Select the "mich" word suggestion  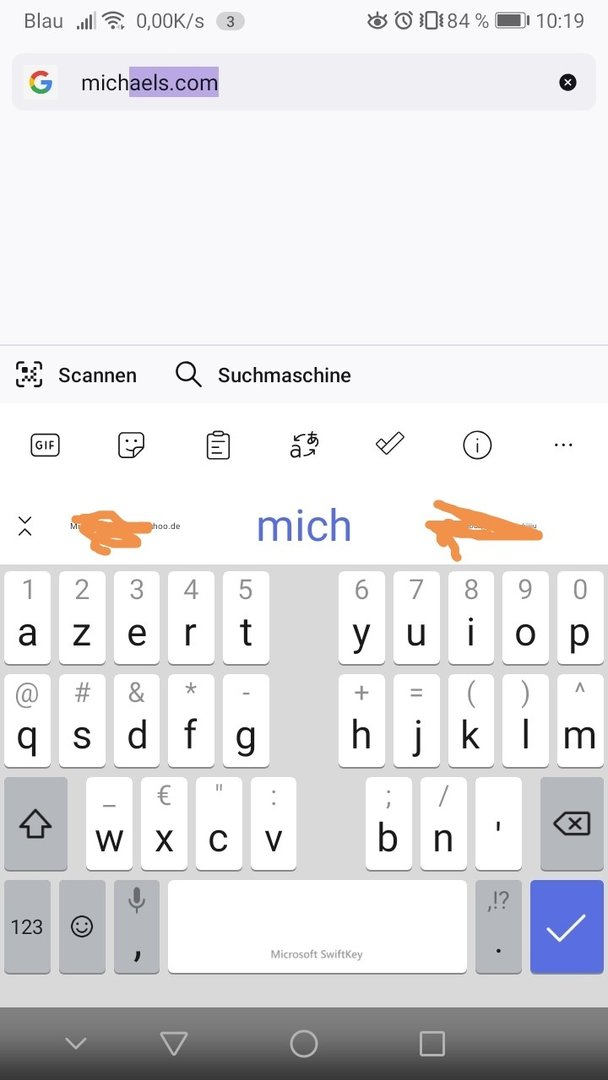pyautogui.click(x=304, y=526)
